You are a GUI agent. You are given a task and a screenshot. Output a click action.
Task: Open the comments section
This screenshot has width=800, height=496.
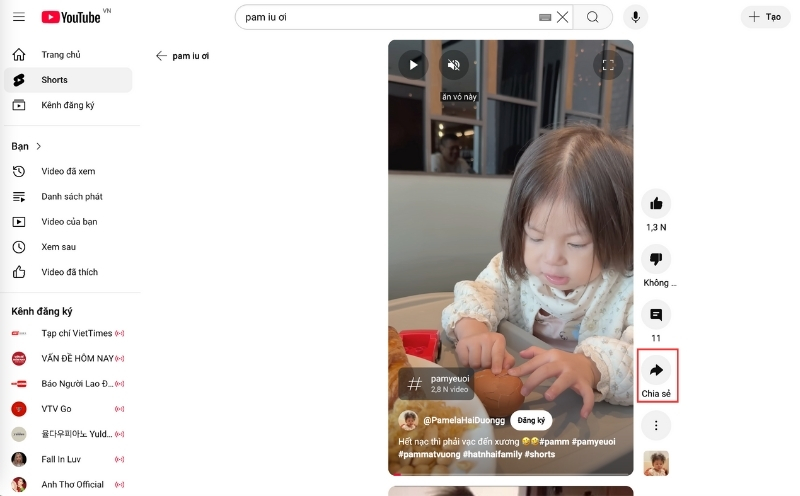pos(656,315)
